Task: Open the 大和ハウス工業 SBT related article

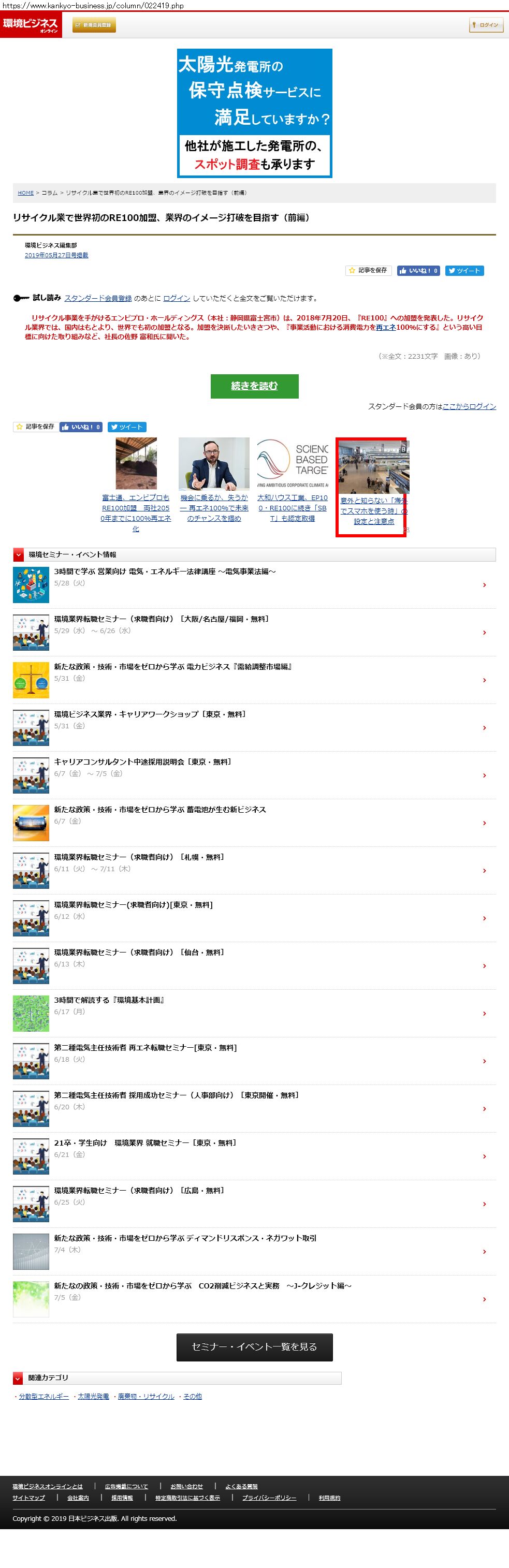Action: click(x=292, y=508)
